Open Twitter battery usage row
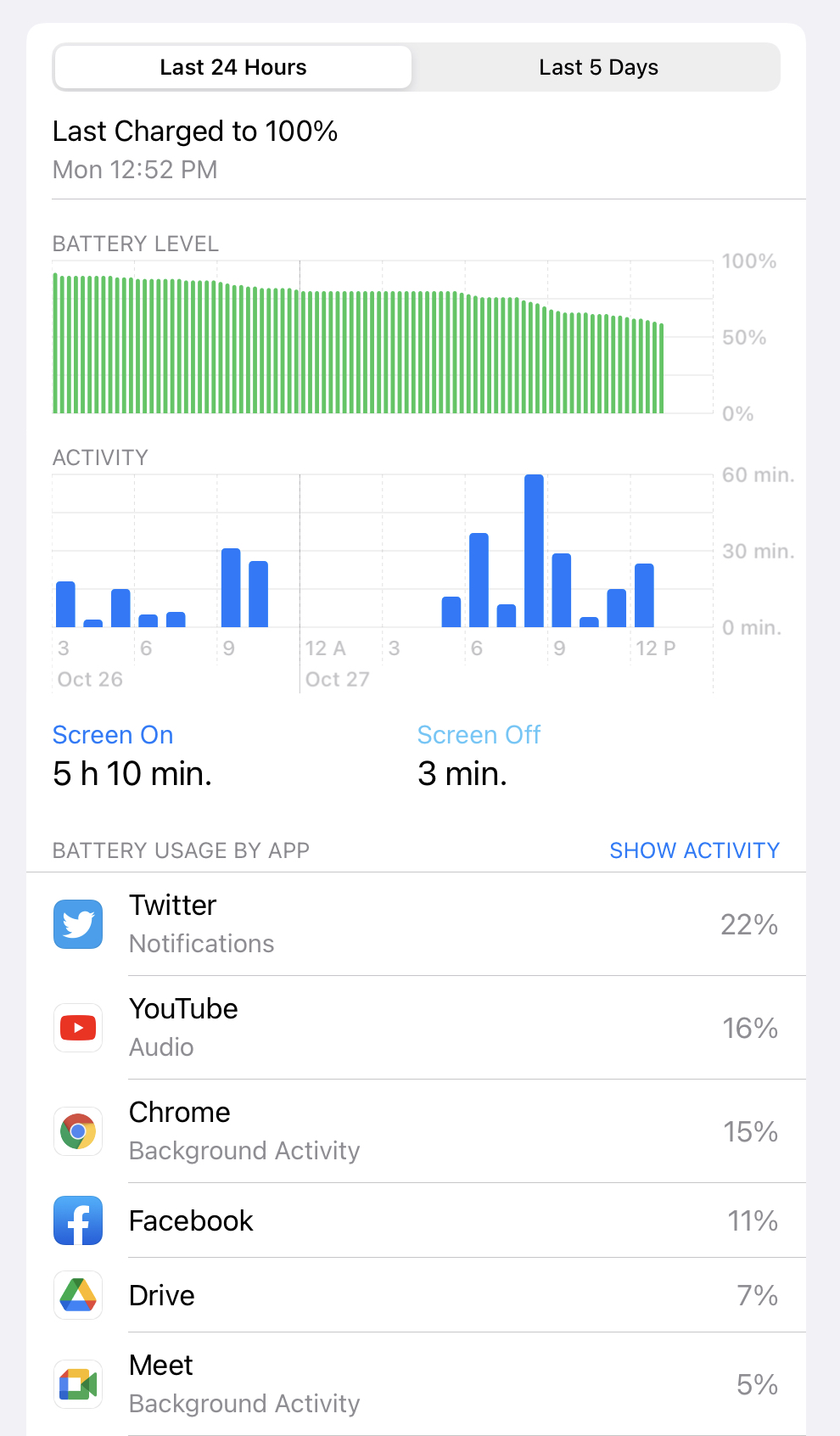The width and height of the screenshot is (840, 1436). pyautogui.click(x=416, y=924)
